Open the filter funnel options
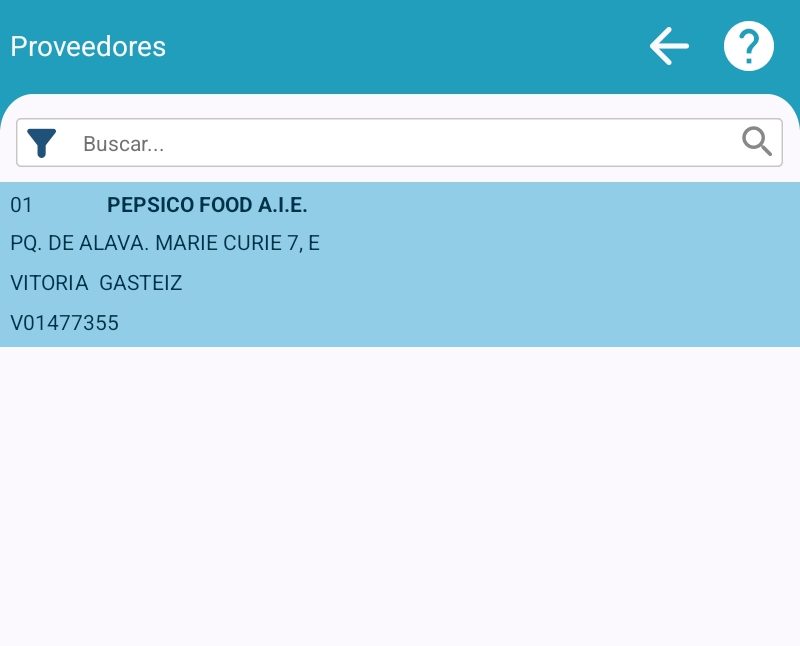Image resolution: width=800 pixels, height=646 pixels. [x=41, y=143]
